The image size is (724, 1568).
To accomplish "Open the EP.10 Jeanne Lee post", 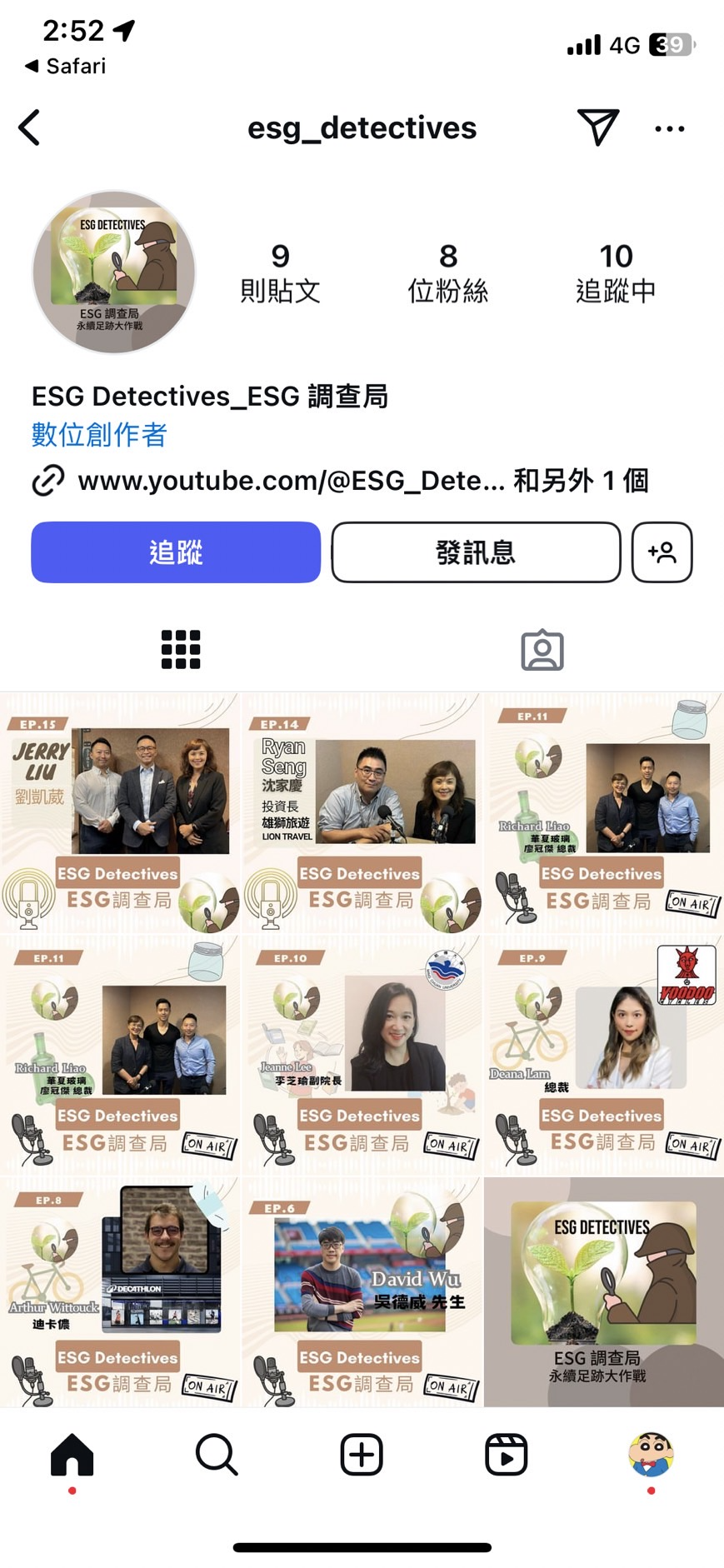I will pos(362,1056).
